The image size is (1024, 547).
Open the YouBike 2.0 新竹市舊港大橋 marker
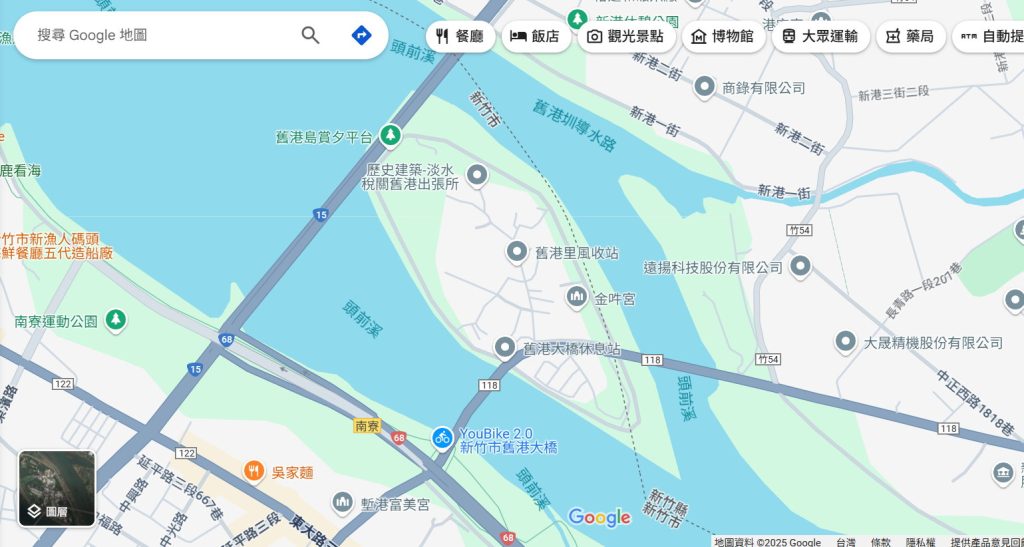442,438
